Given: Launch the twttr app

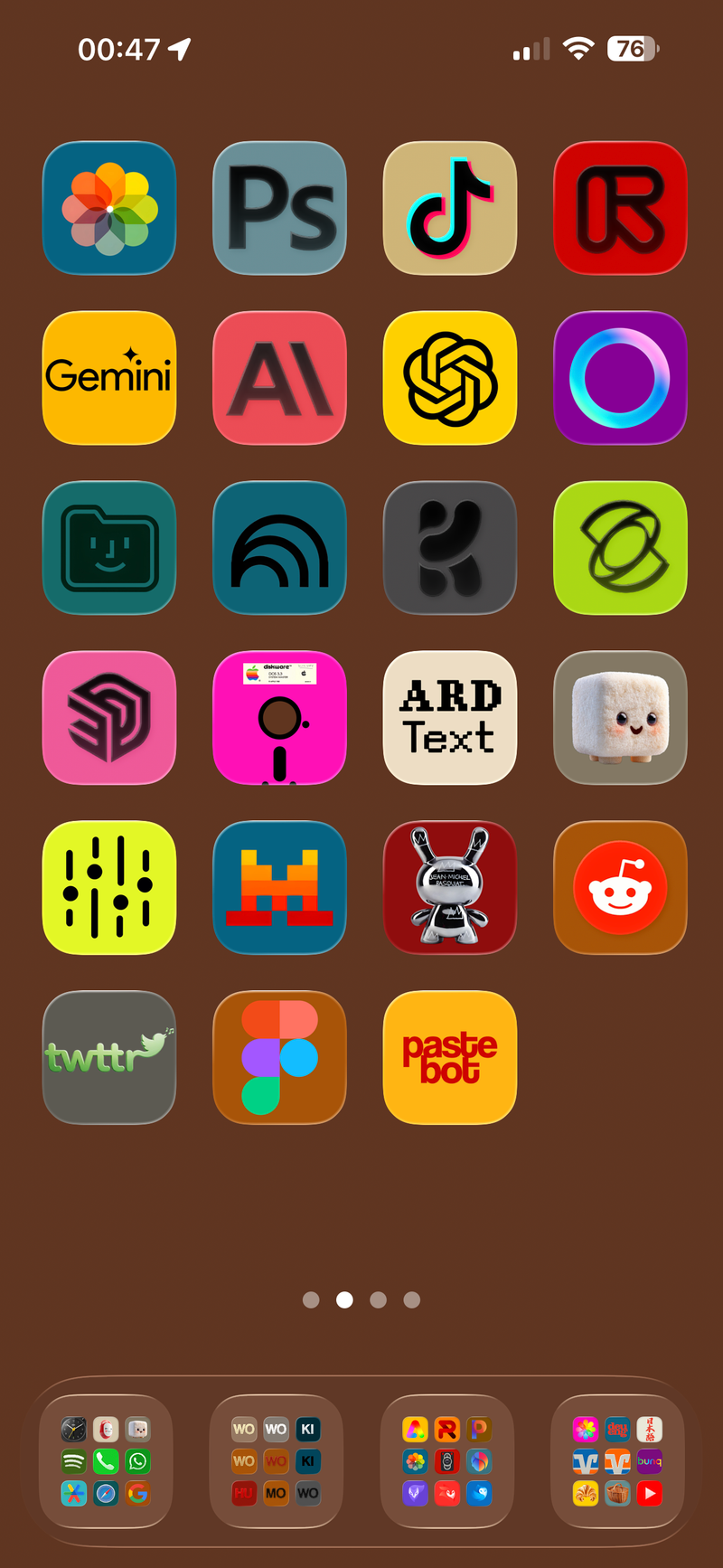Looking at the screenshot, I should click(x=109, y=1058).
